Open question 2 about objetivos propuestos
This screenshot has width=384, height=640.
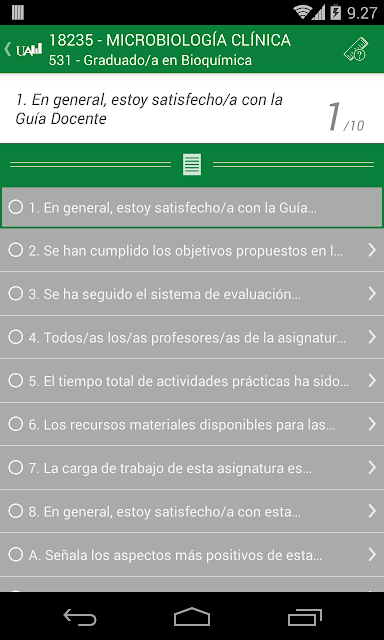192,250
